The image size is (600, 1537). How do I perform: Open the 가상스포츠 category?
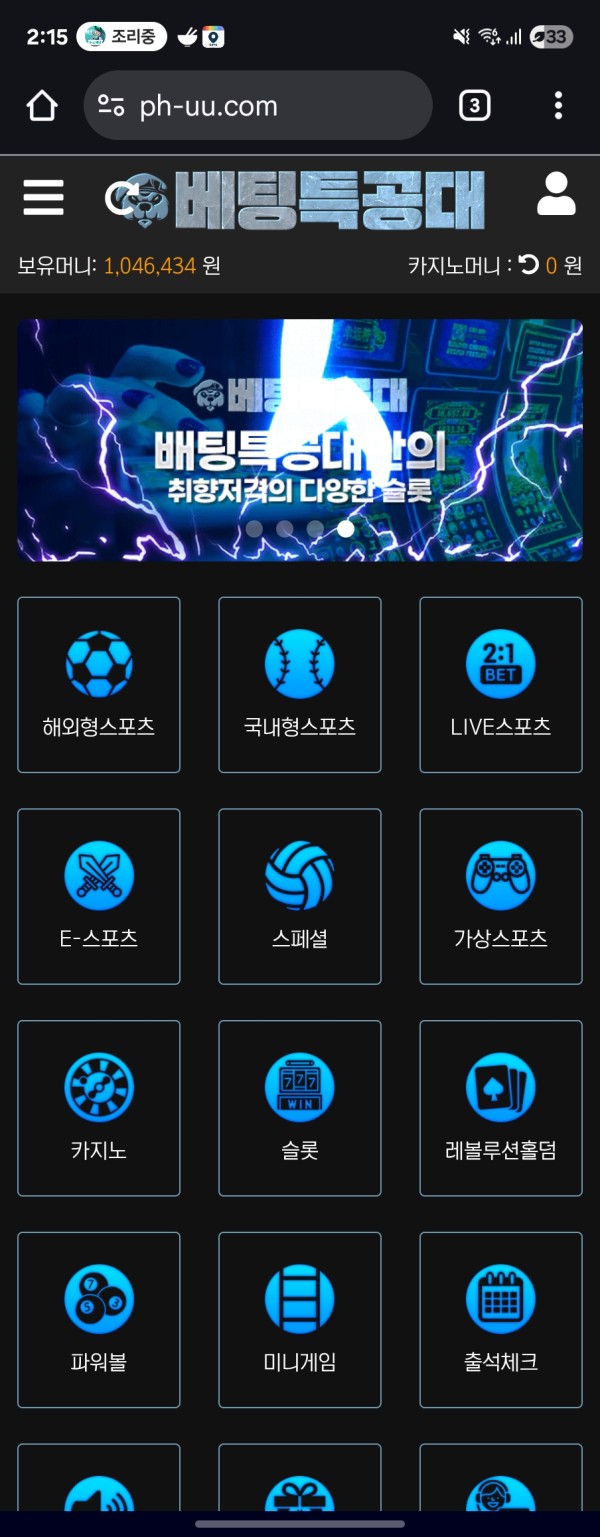(x=501, y=896)
